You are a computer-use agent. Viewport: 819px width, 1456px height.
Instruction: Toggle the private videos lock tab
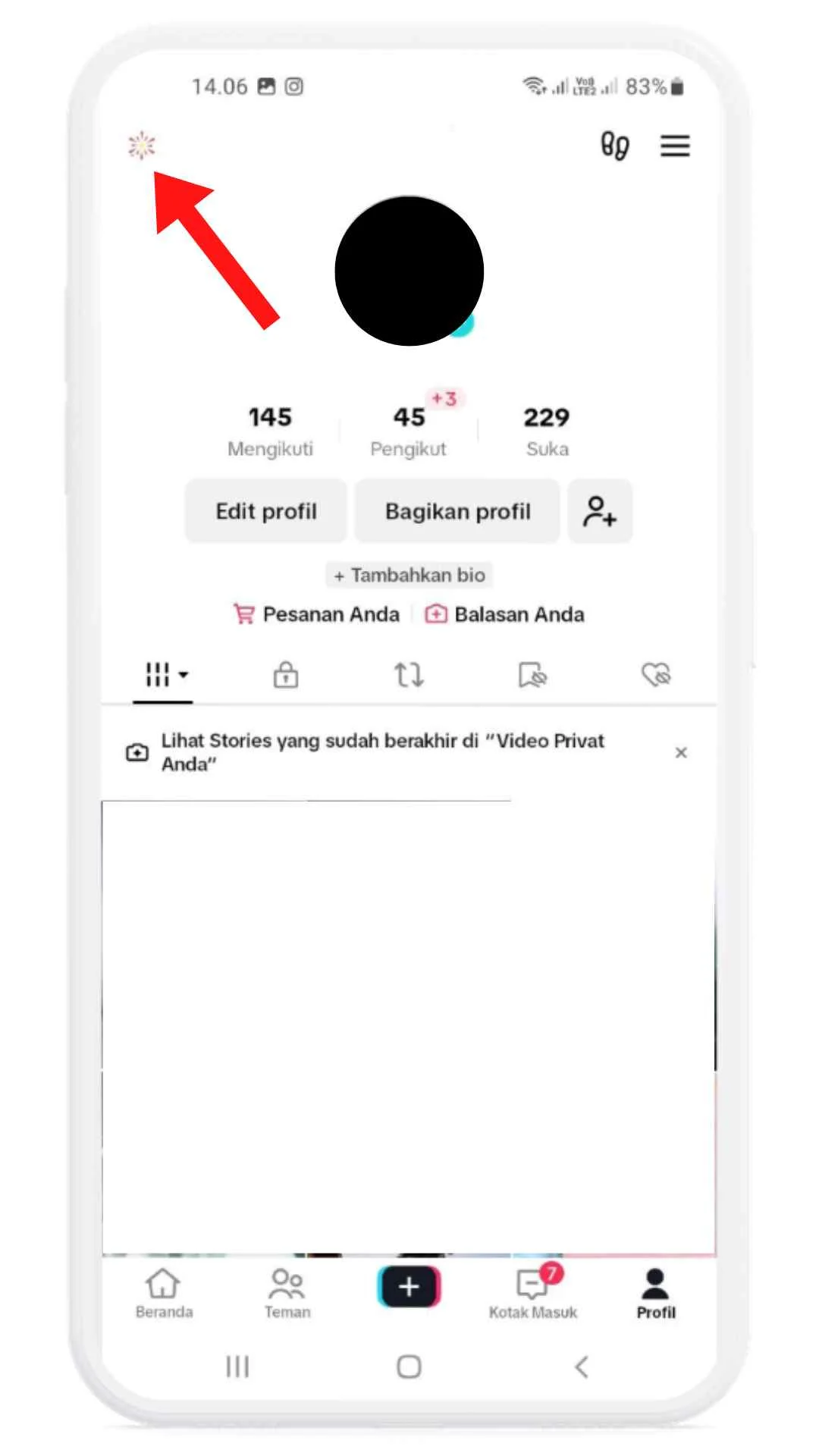[285, 674]
